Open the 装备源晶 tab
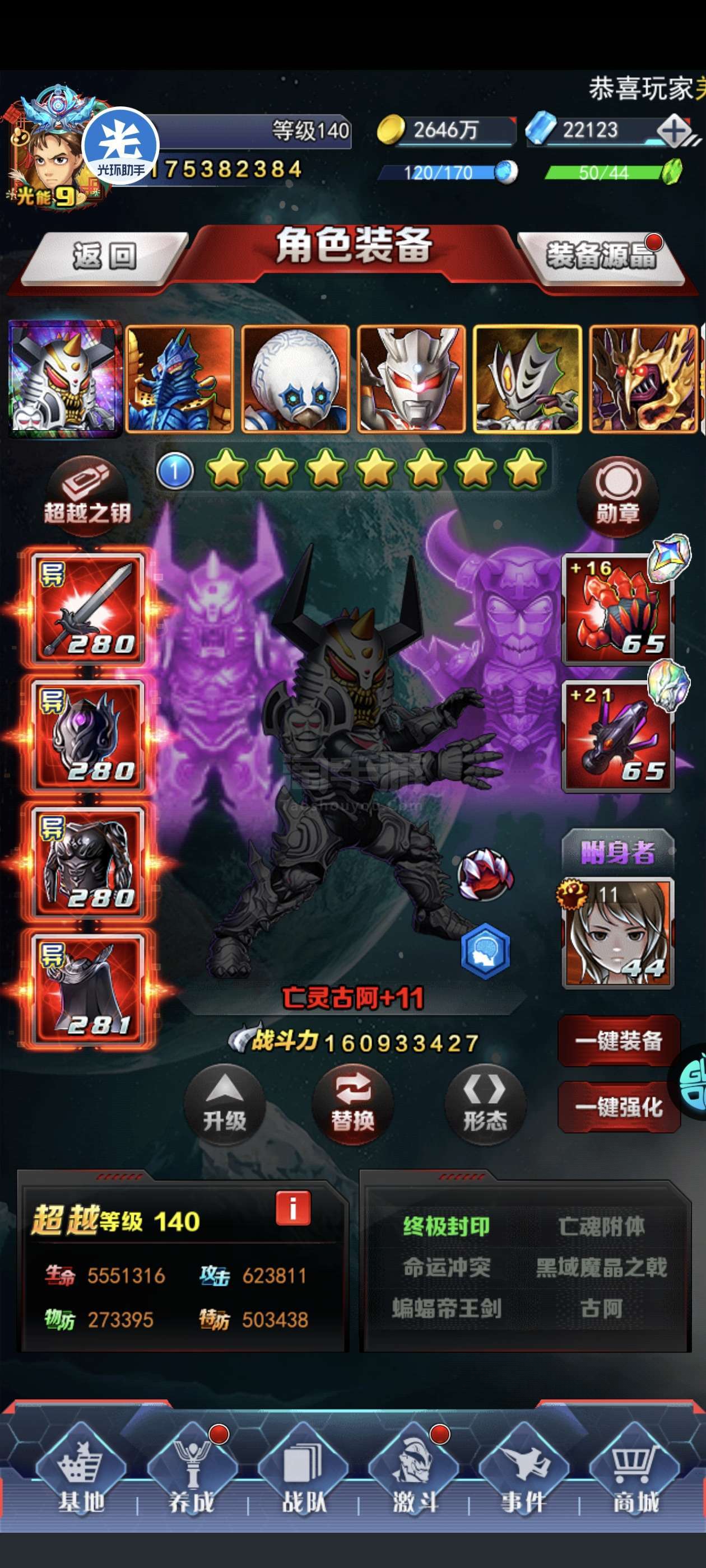Viewport: 706px width, 1568px height. point(602,257)
